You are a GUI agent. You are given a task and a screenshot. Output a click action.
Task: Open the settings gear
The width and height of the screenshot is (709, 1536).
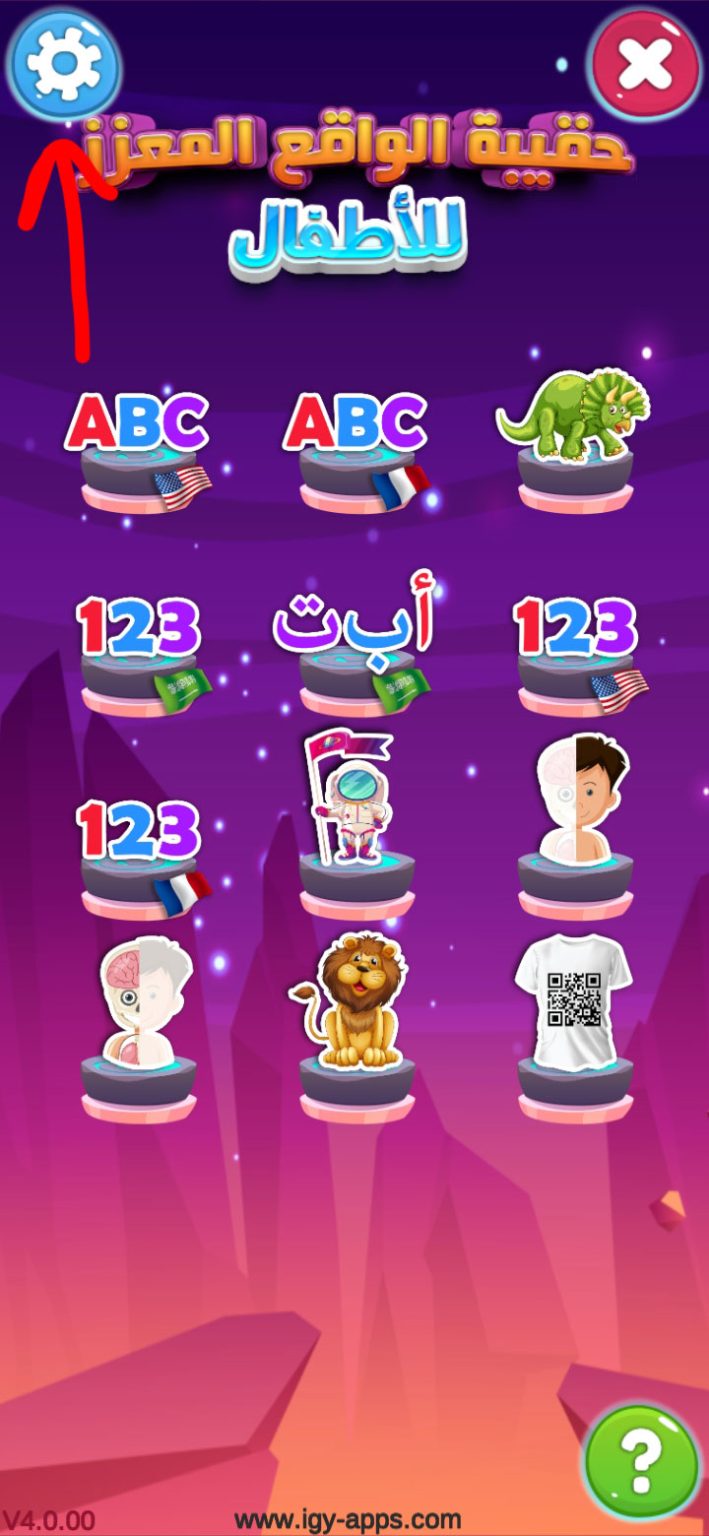tap(64, 64)
